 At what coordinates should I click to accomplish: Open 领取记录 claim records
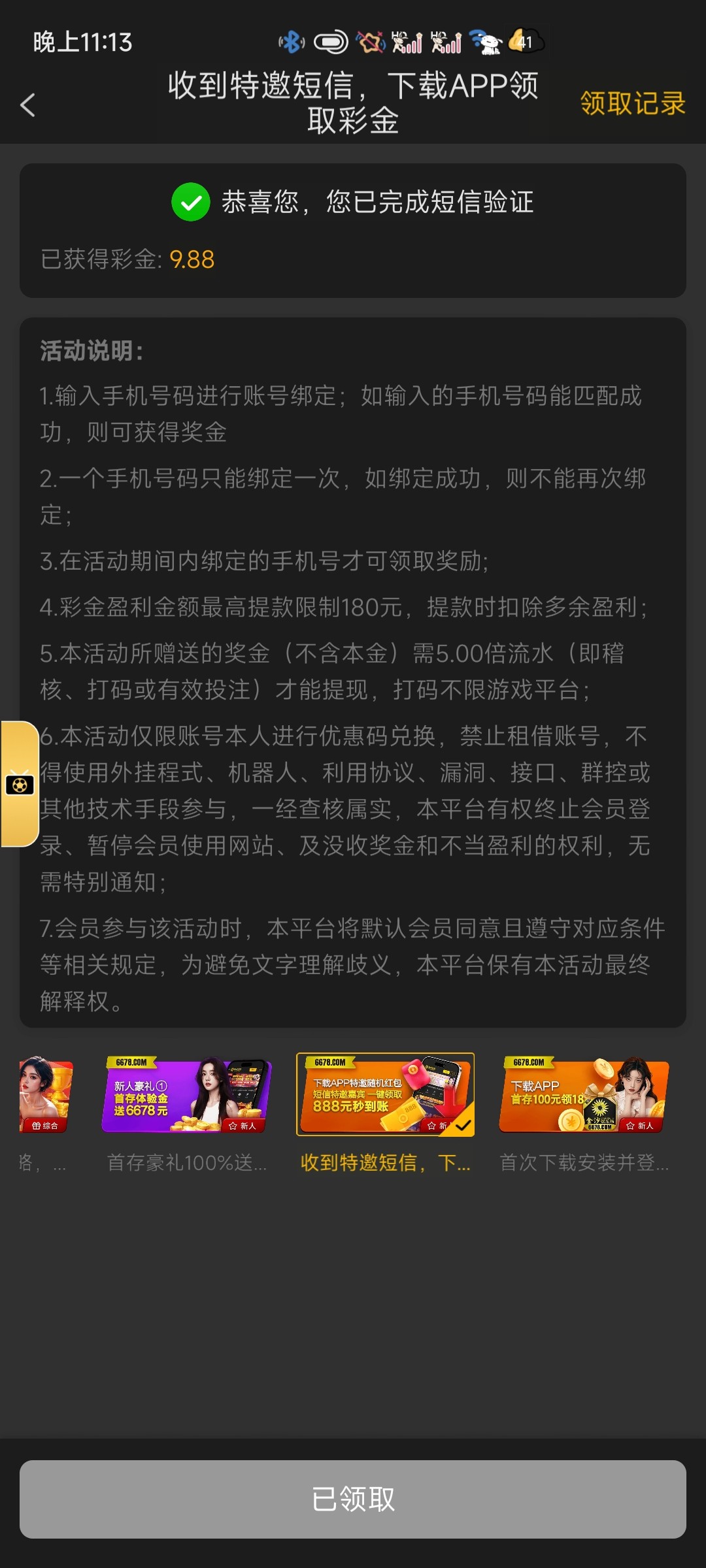632,103
